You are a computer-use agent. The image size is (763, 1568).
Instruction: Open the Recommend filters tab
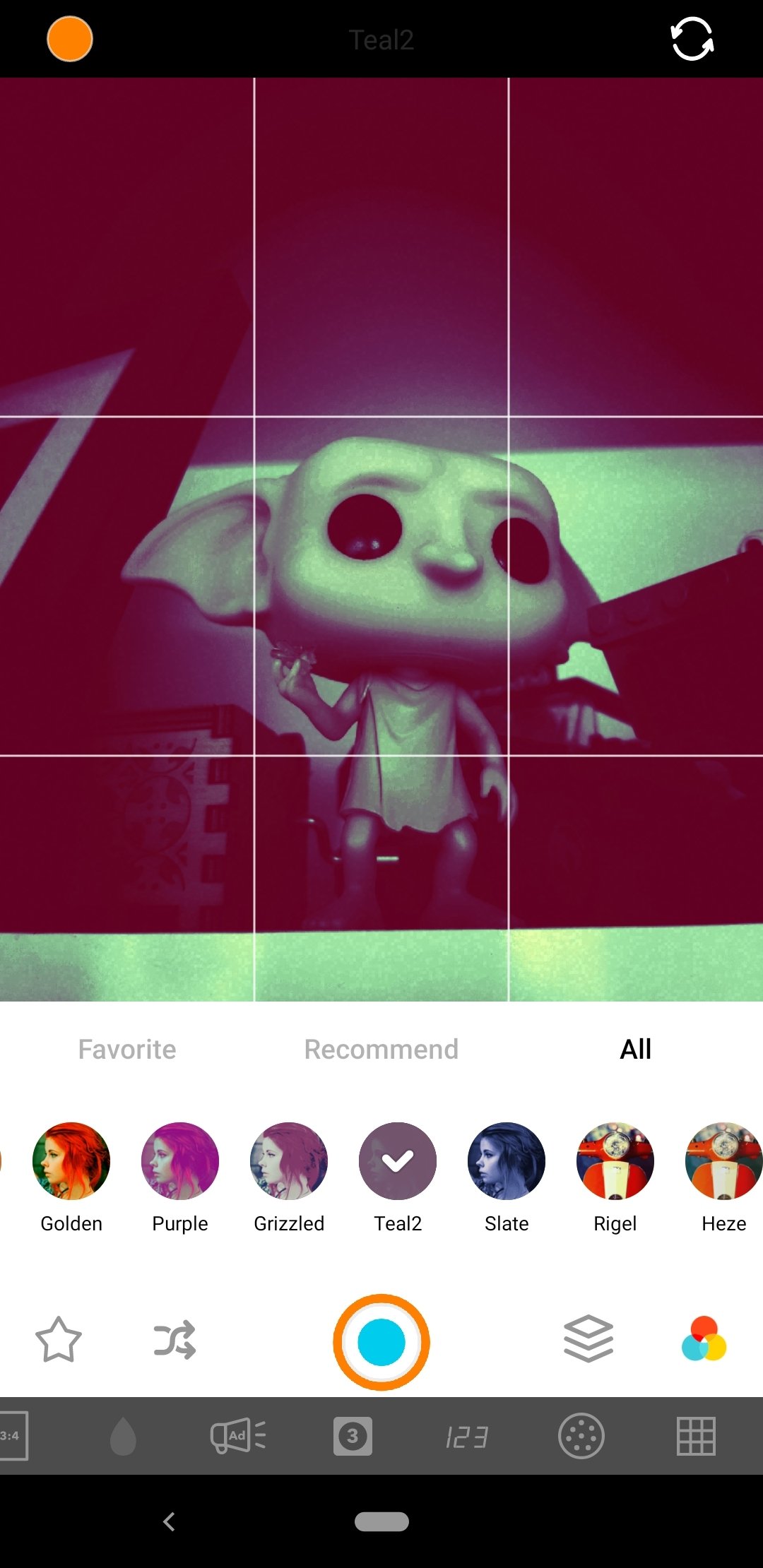coord(381,1050)
